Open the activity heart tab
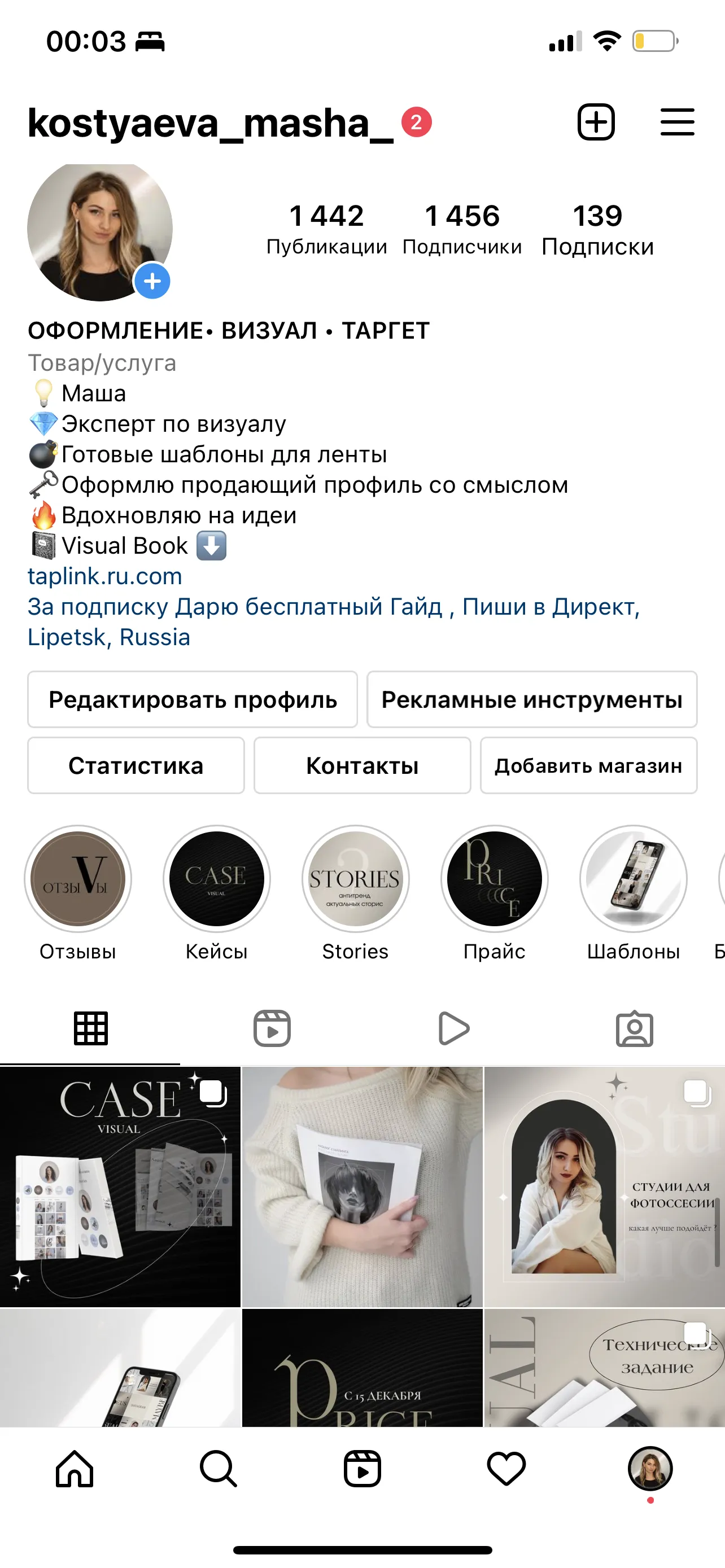 click(506, 1468)
